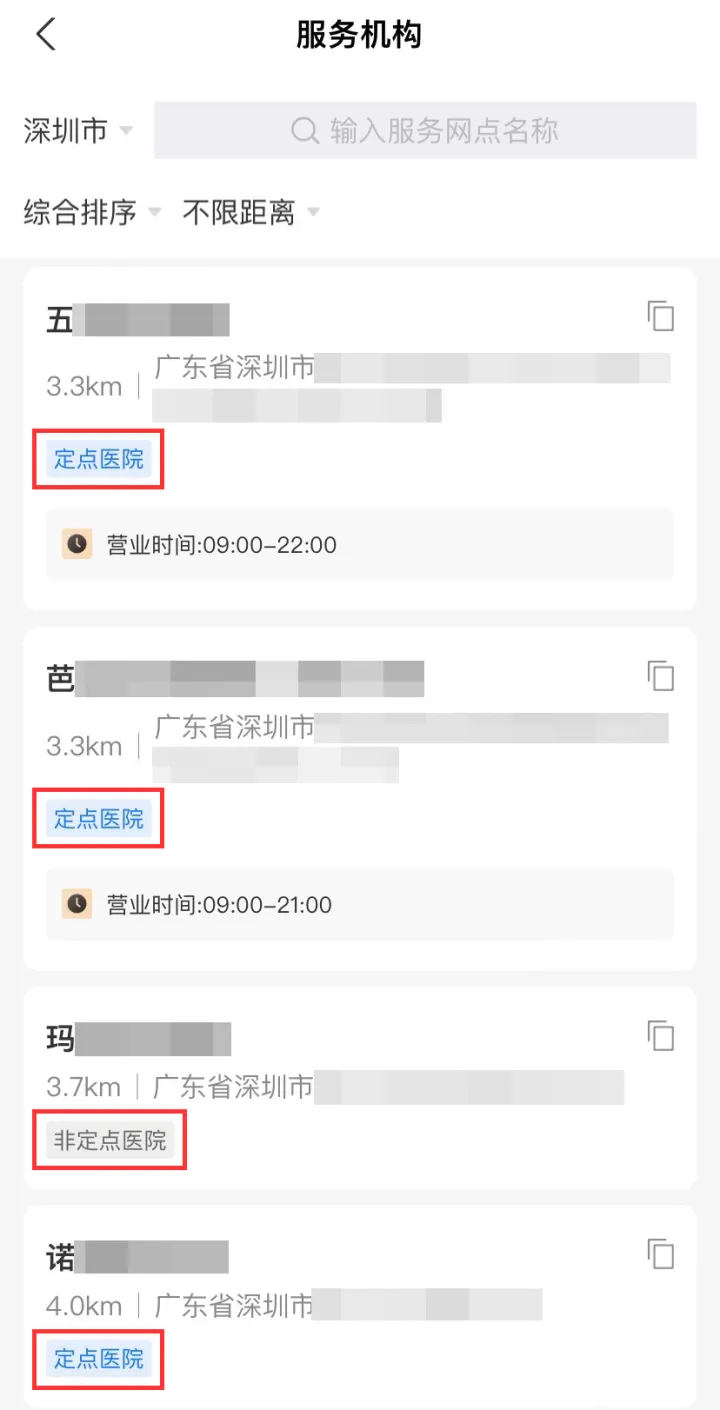Go back from 服务机构 page
720x1410 pixels.
tap(46, 34)
